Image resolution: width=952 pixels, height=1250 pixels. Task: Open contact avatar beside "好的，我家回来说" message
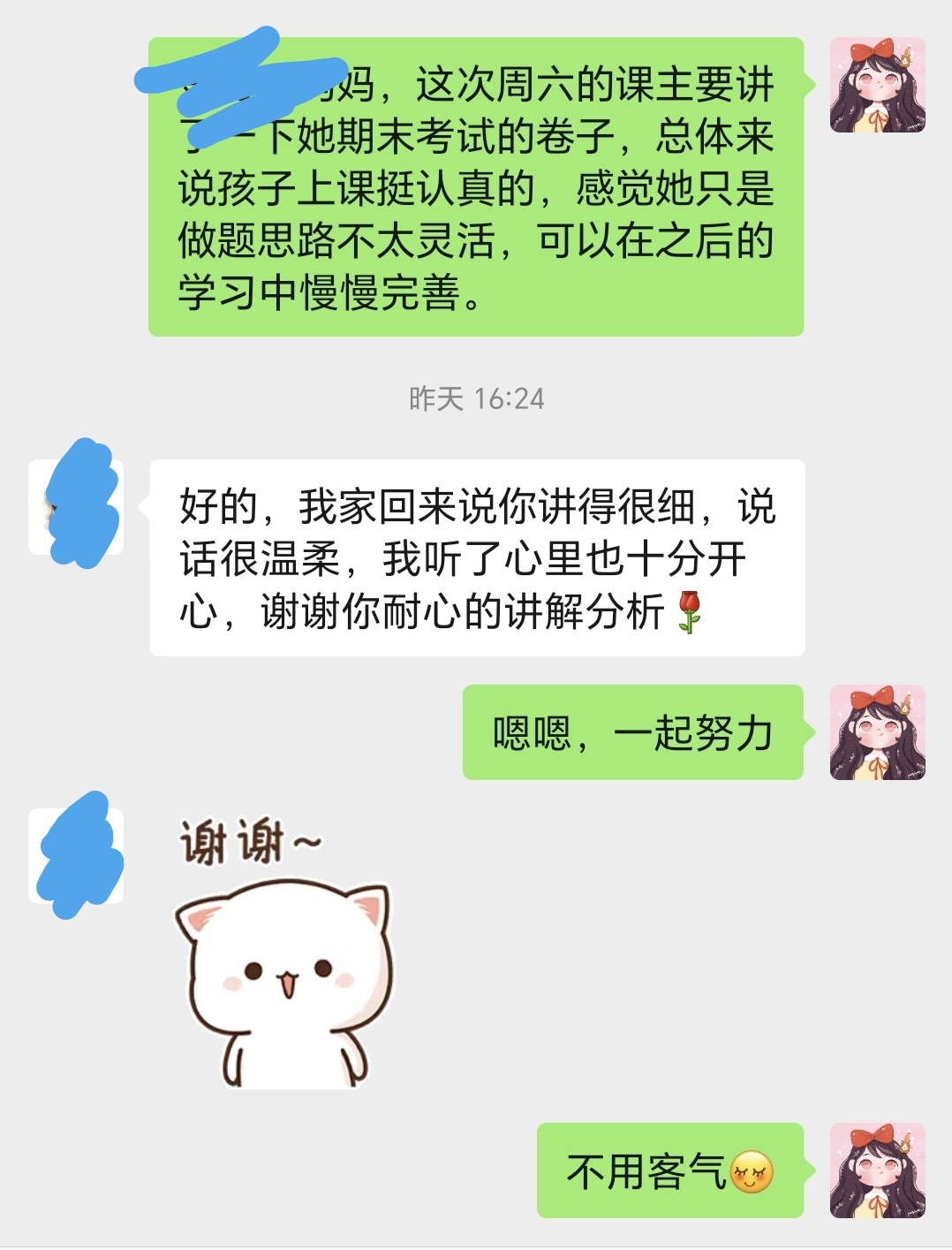[76, 507]
